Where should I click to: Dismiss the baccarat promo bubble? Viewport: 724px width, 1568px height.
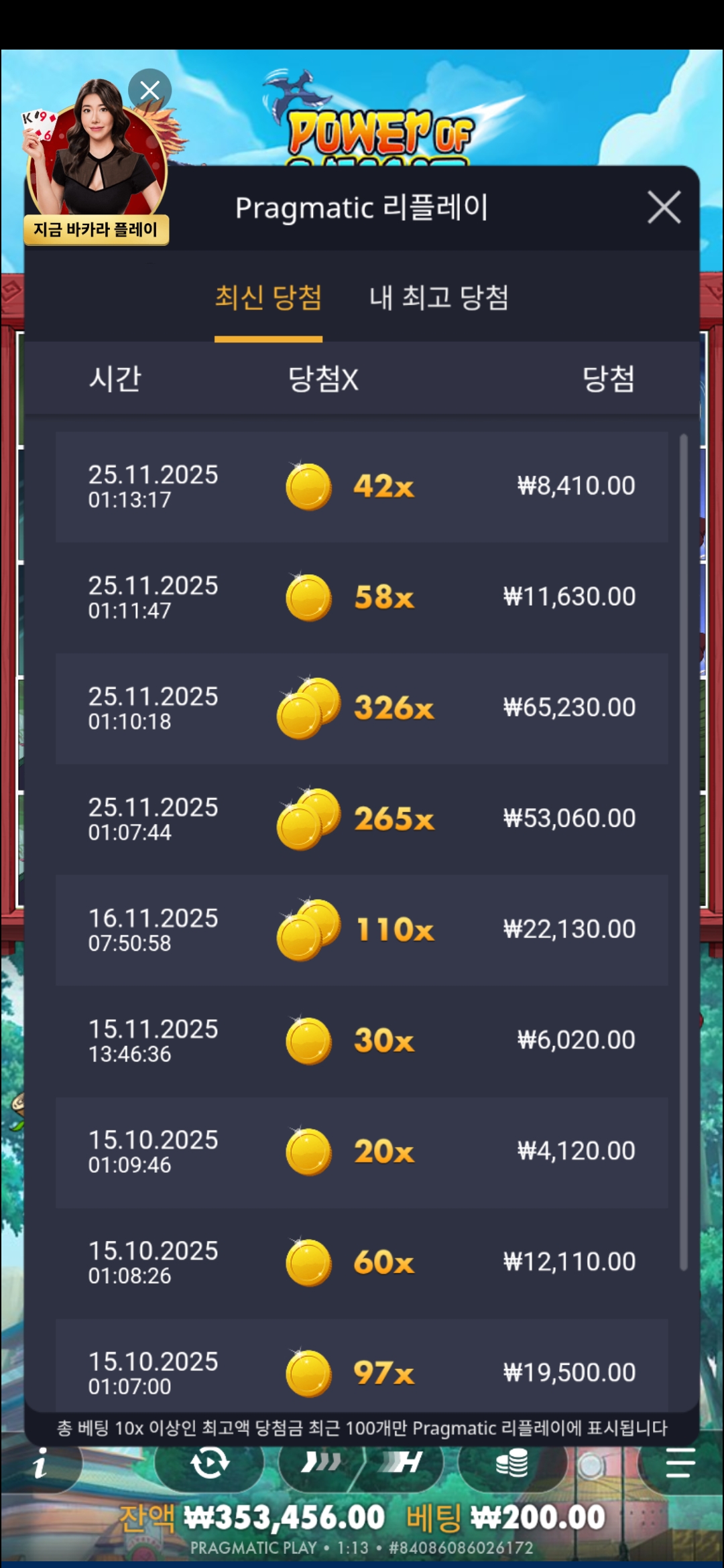pyautogui.click(x=149, y=90)
